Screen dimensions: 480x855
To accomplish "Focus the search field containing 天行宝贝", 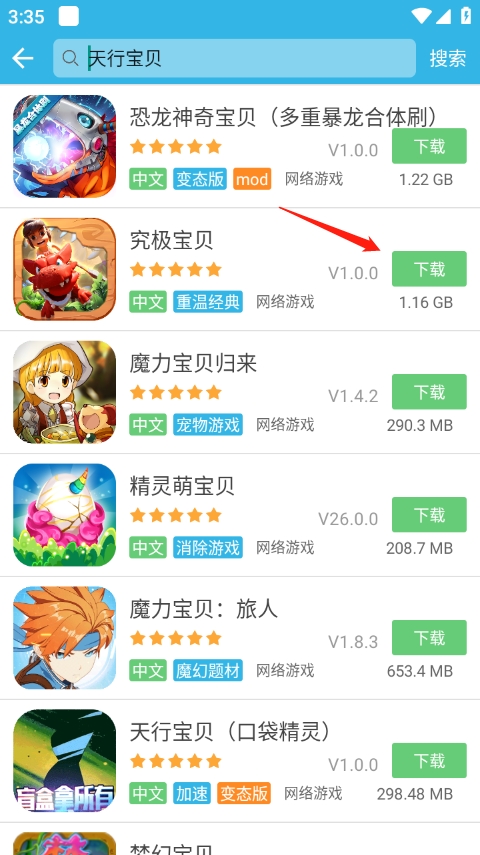I will [235, 58].
